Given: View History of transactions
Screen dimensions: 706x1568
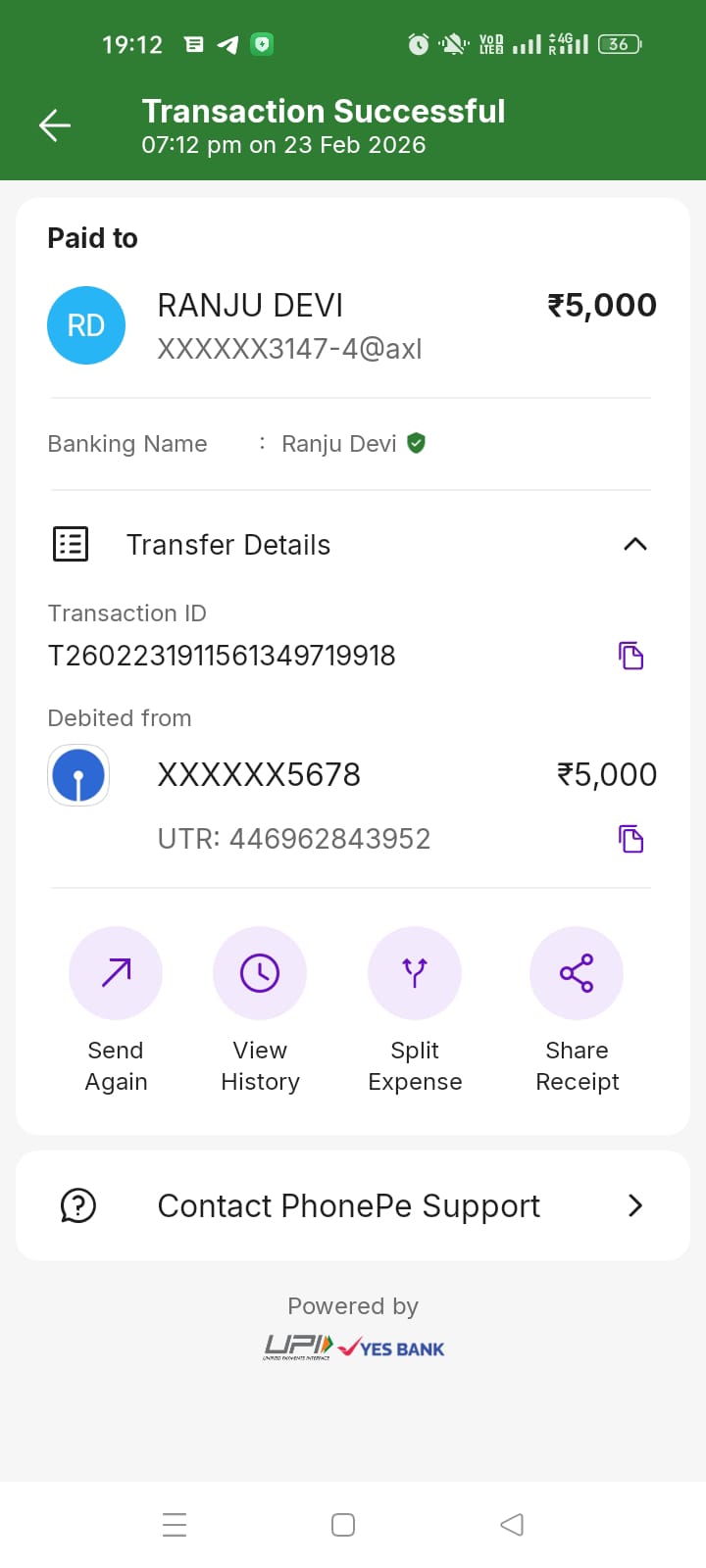Looking at the screenshot, I should click(x=260, y=973).
